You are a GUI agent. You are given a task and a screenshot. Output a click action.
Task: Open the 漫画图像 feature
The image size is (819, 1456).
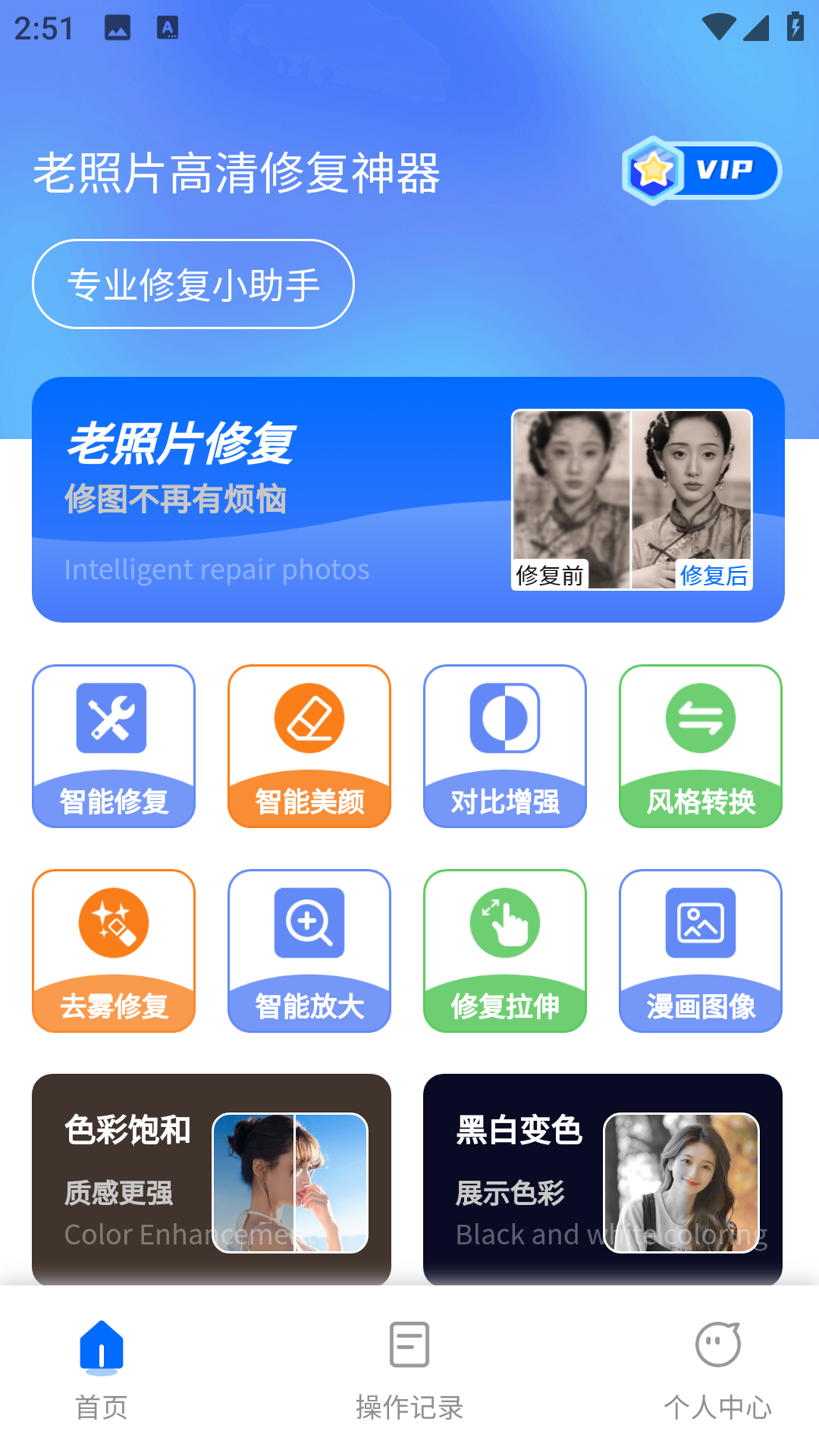[701, 951]
